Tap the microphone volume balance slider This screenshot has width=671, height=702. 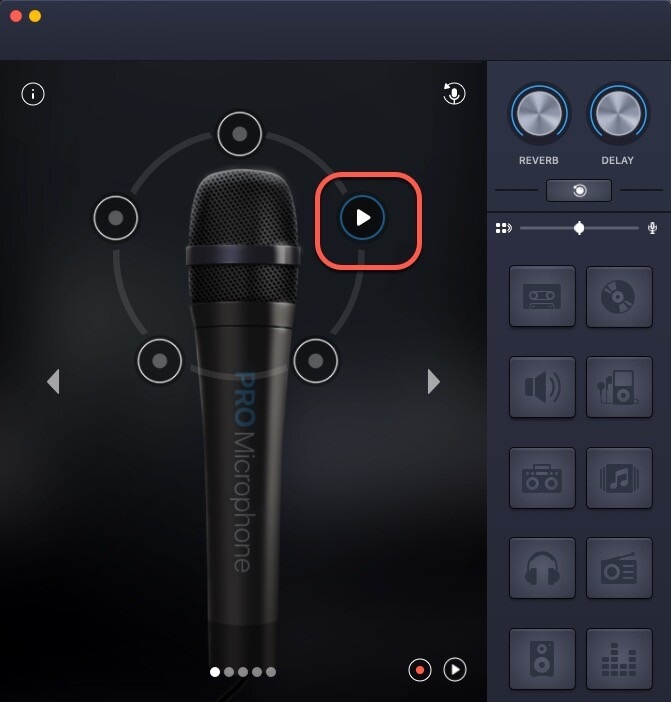(x=579, y=228)
